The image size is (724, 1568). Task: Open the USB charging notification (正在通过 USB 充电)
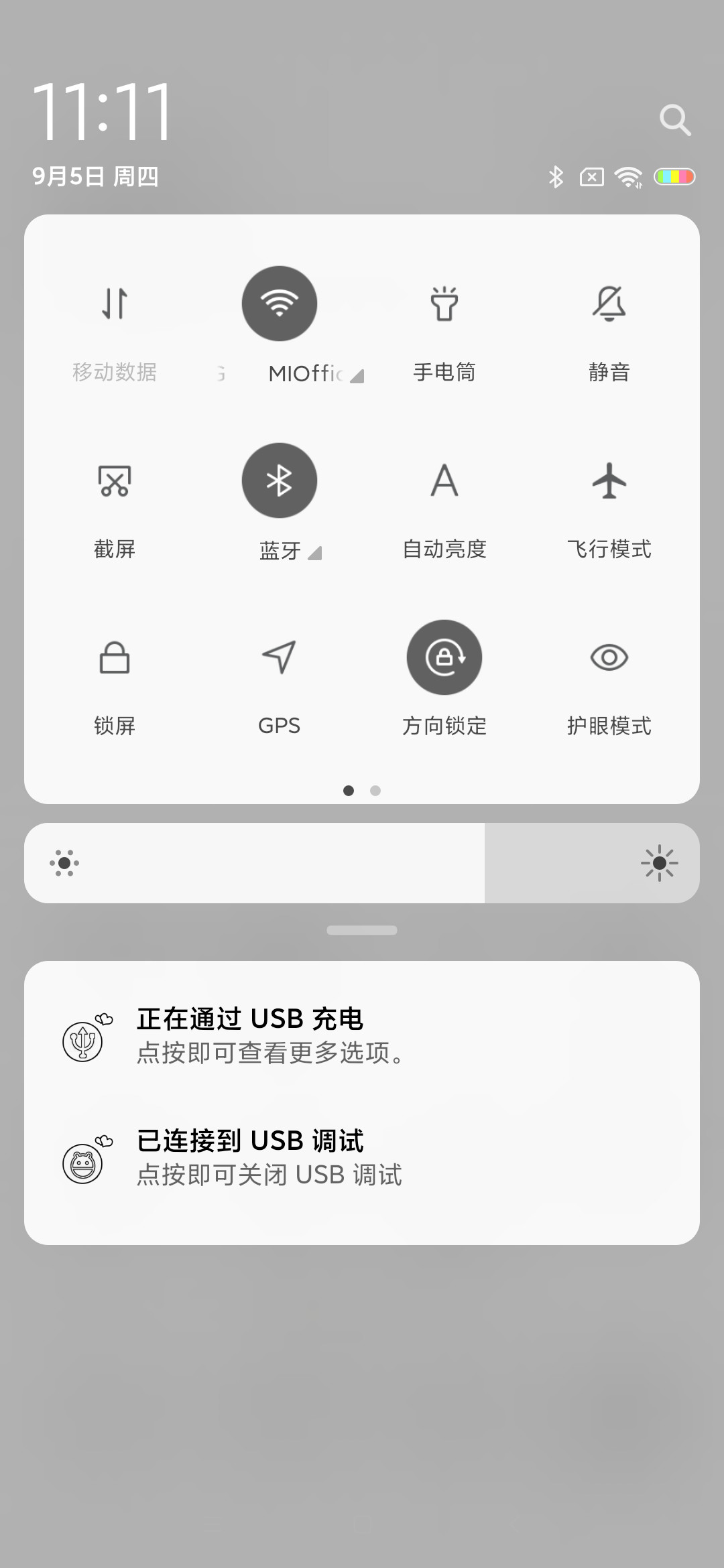[362, 1036]
